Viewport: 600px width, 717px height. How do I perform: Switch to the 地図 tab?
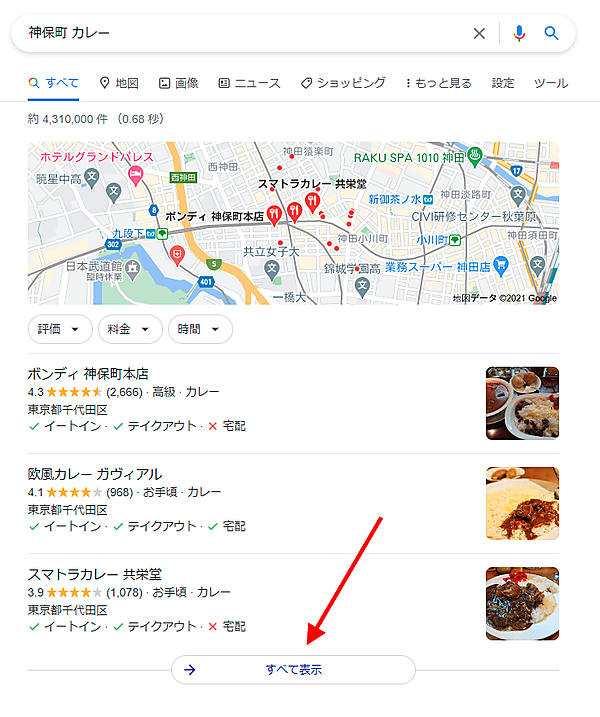119,83
